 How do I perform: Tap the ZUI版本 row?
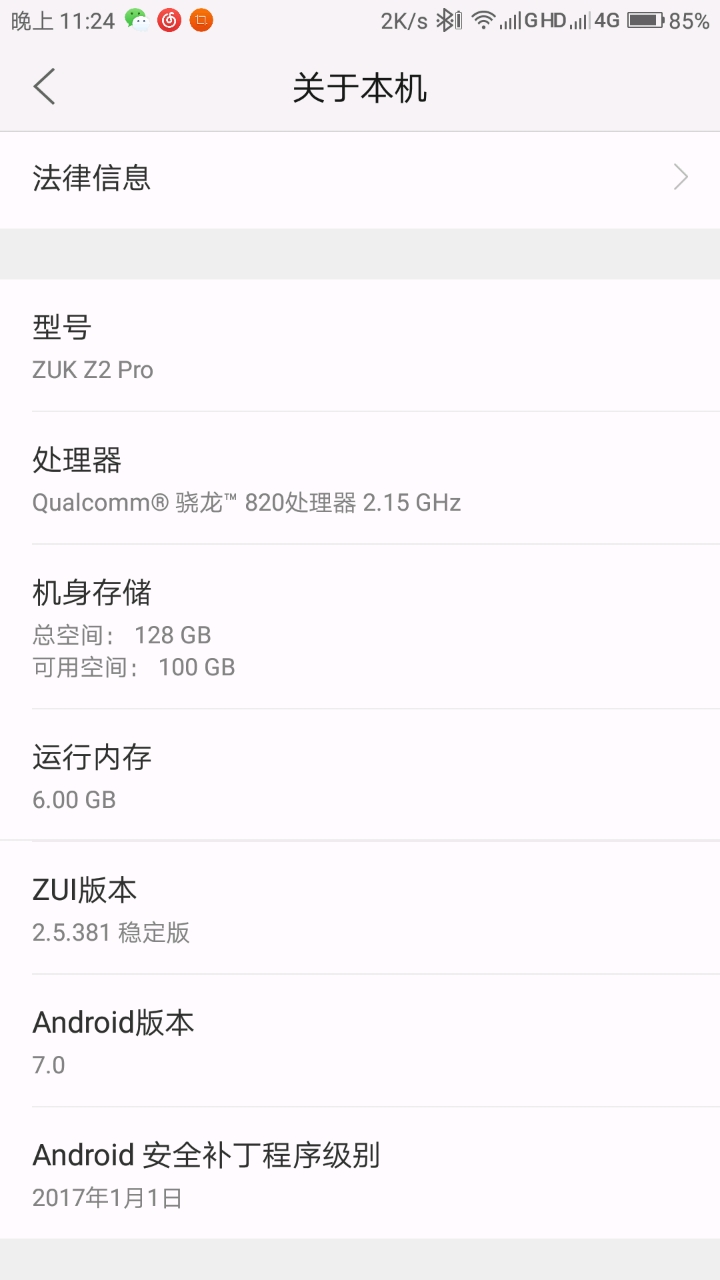point(360,908)
